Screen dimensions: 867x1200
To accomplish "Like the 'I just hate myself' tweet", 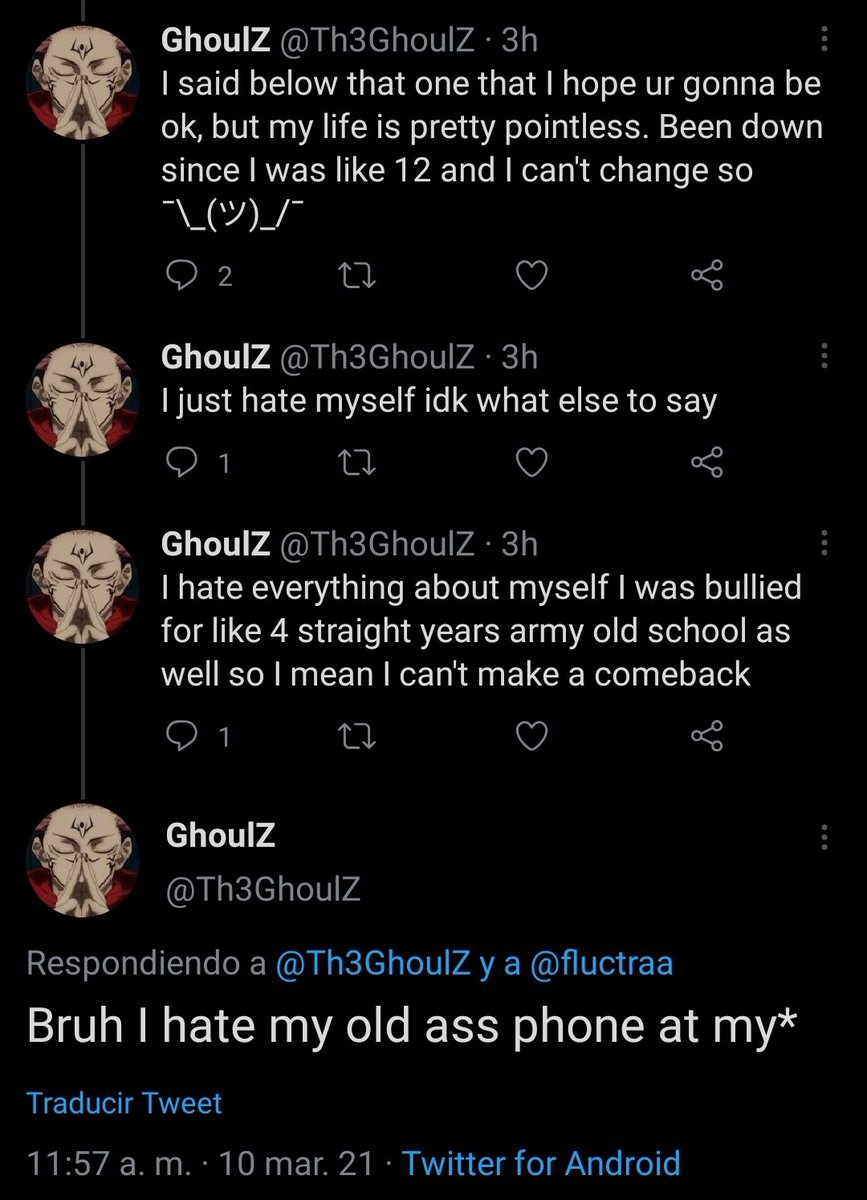I will click(533, 462).
